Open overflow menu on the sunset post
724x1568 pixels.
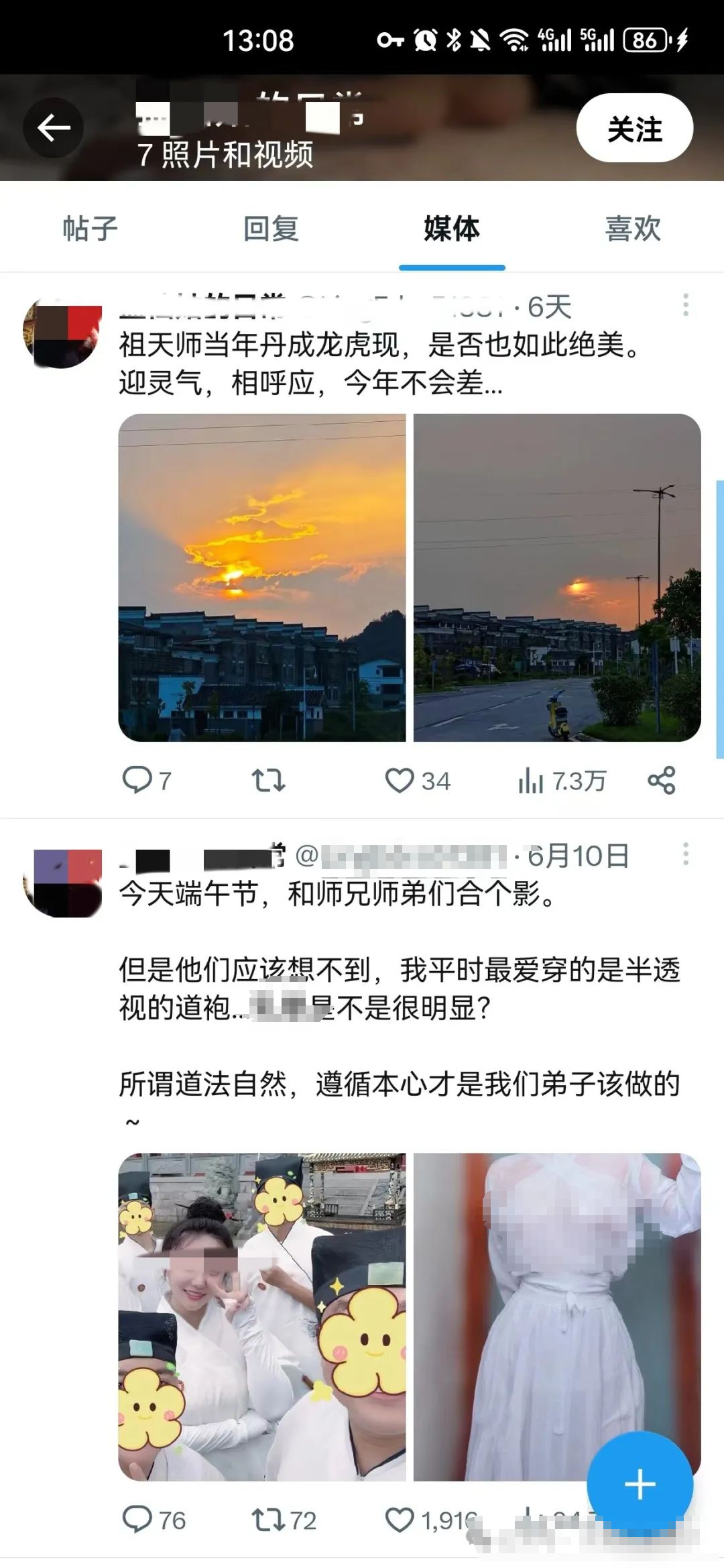click(x=685, y=305)
